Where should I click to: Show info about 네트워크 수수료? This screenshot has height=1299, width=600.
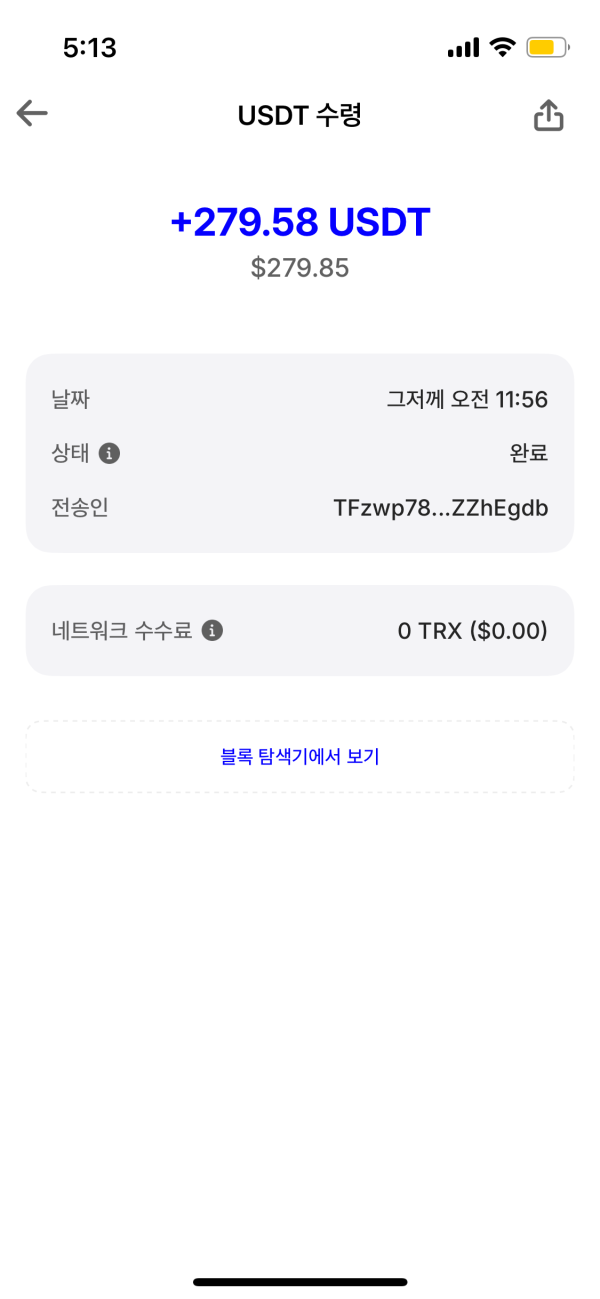(212, 631)
